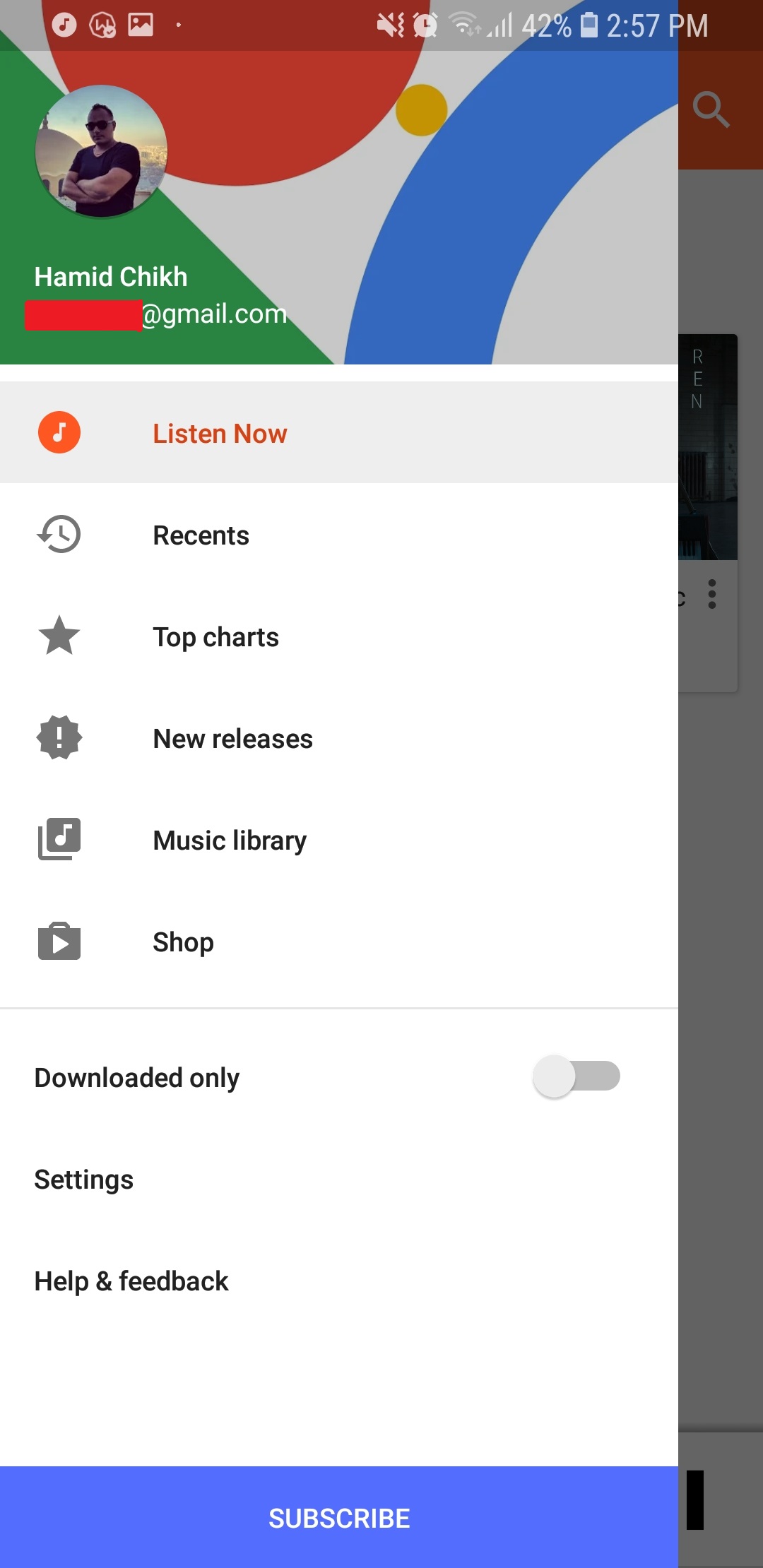This screenshot has width=763, height=1568.
Task: Open Settings
Action: point(83,1179)
